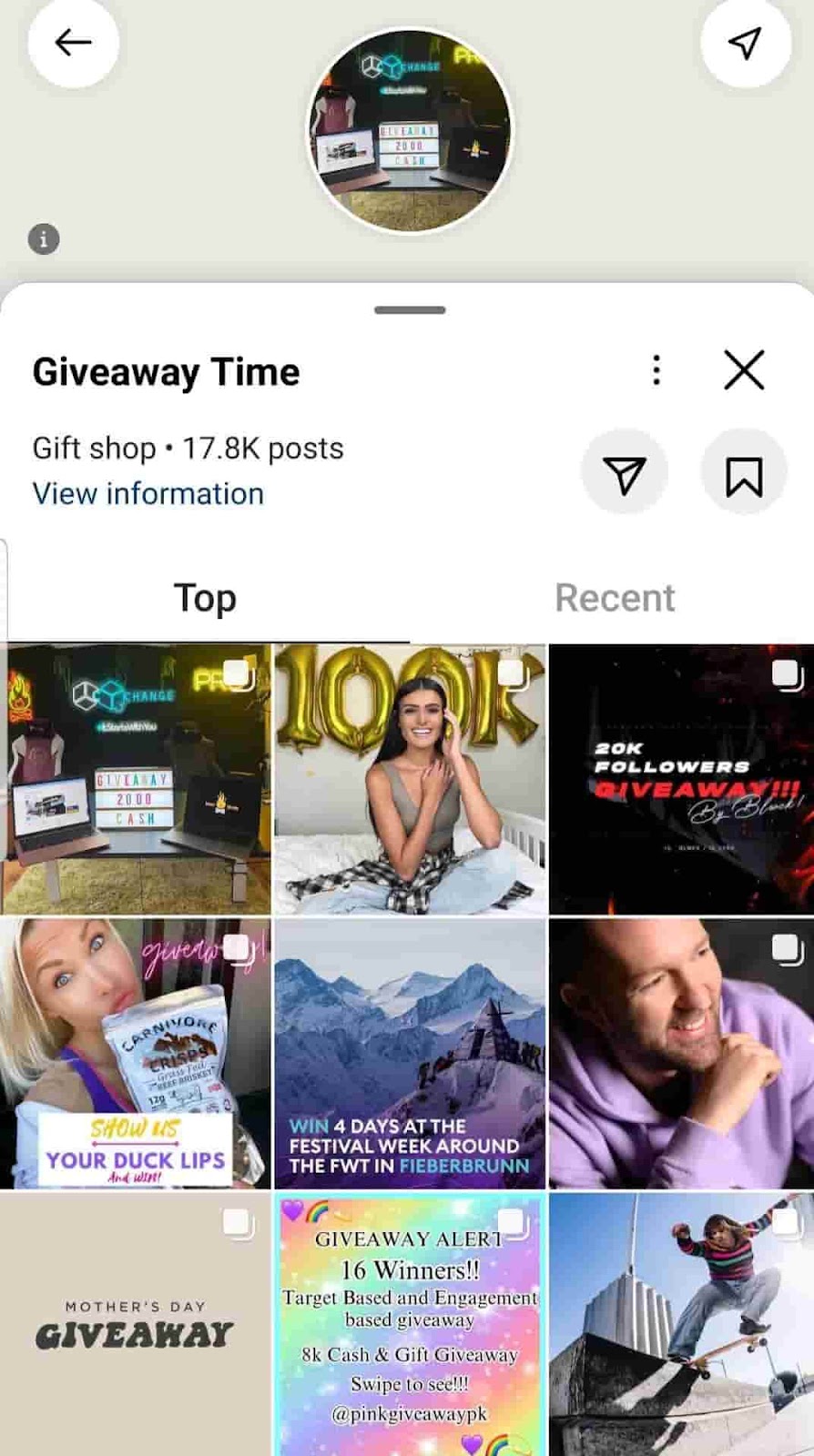814x1456 pixels.
Task: Open the 20K Followers Giveaway post
Action: pyautogui.click(x=681, y=779)
